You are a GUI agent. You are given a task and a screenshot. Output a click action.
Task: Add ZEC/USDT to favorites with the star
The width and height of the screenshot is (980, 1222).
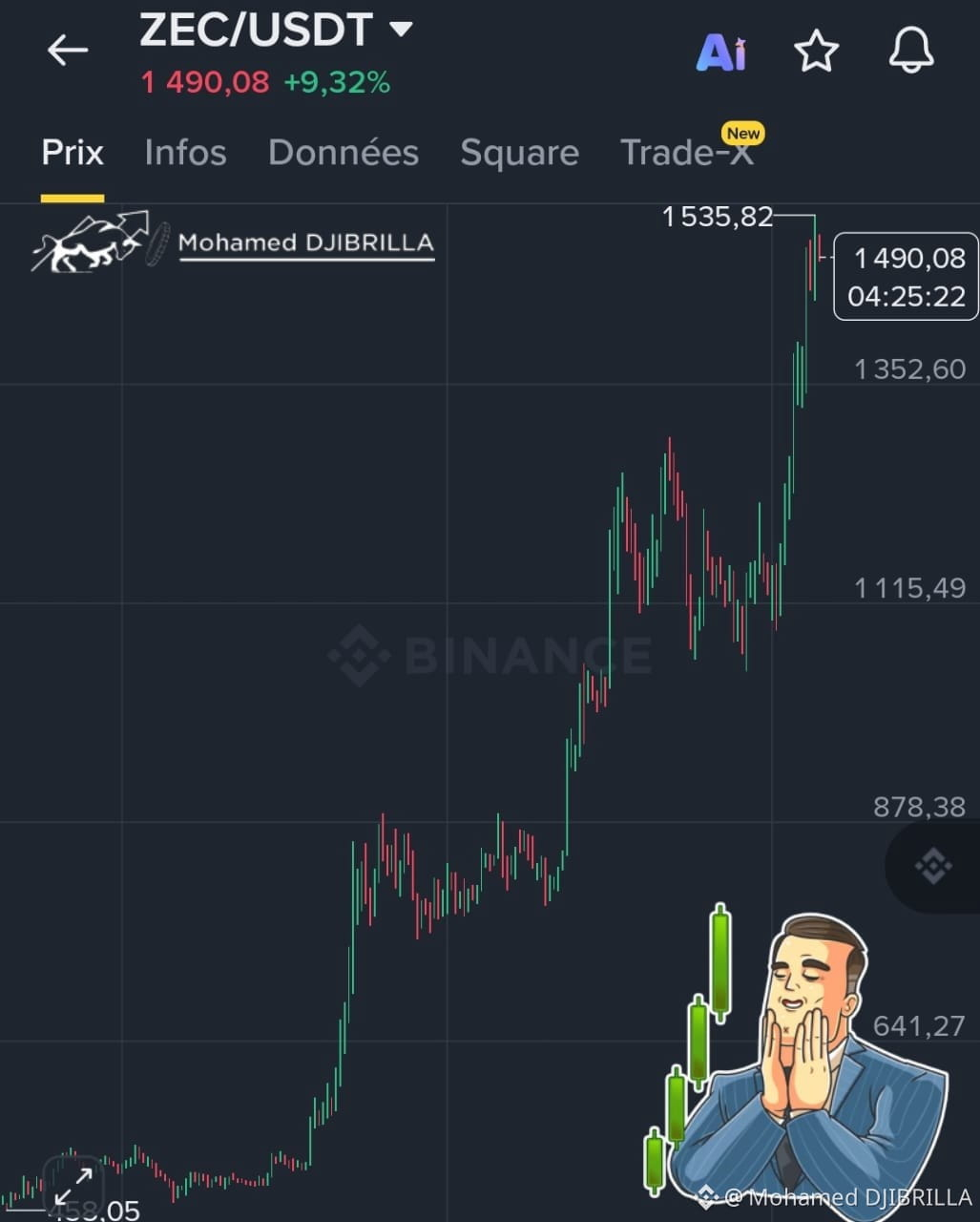pyautogui.click(x=817, y=52)
